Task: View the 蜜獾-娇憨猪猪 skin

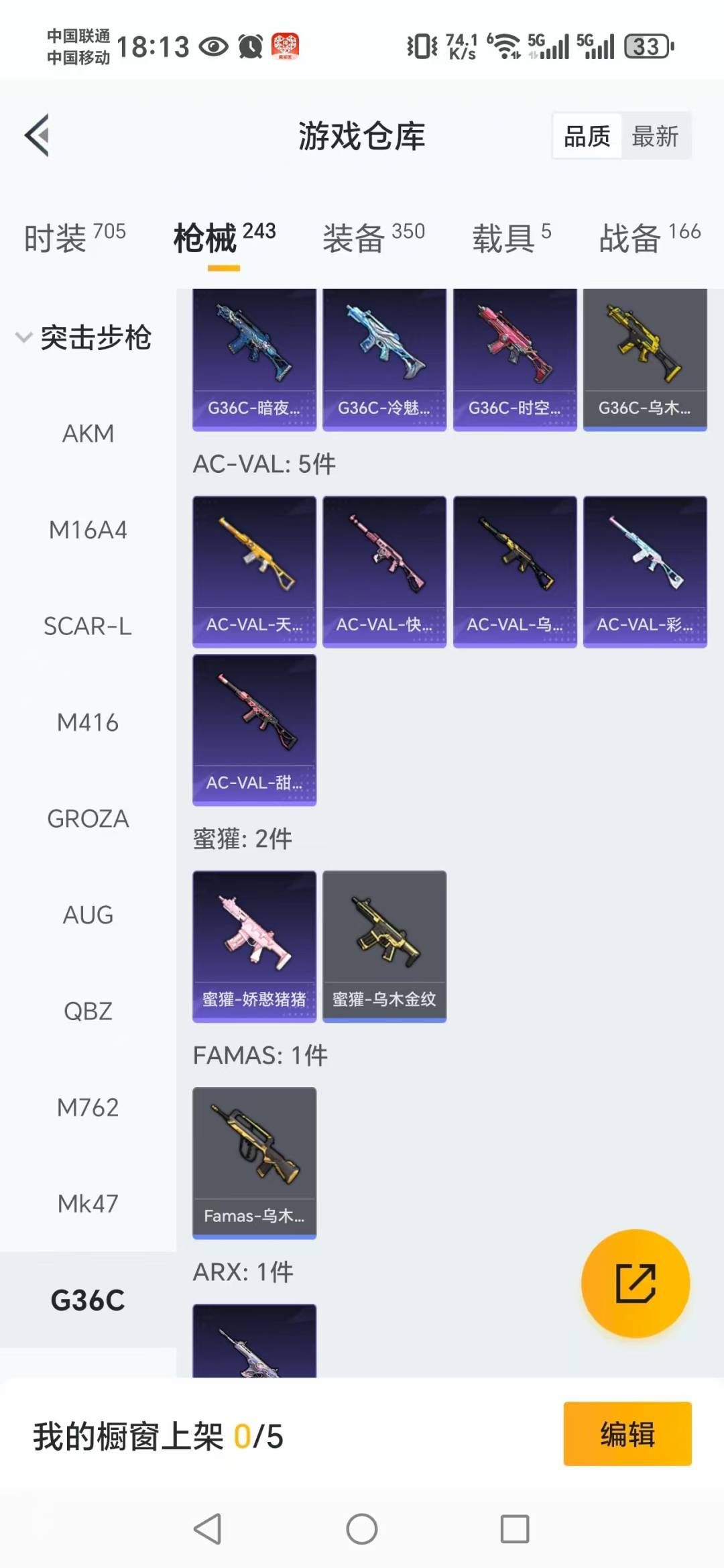Action: pos(254,946)
